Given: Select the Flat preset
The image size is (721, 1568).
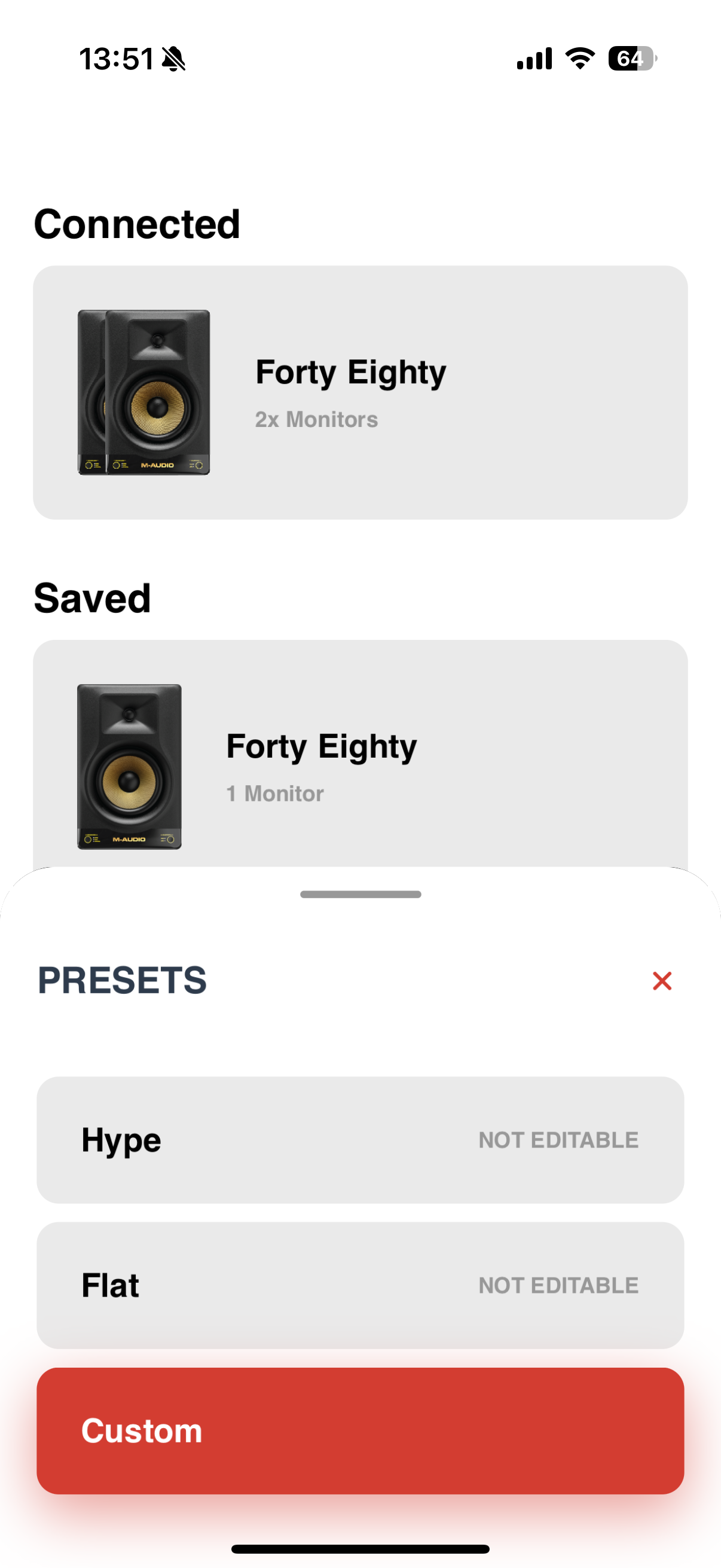Looking at the screenshot, I should pyautogui.click(x=360, y=1285).
